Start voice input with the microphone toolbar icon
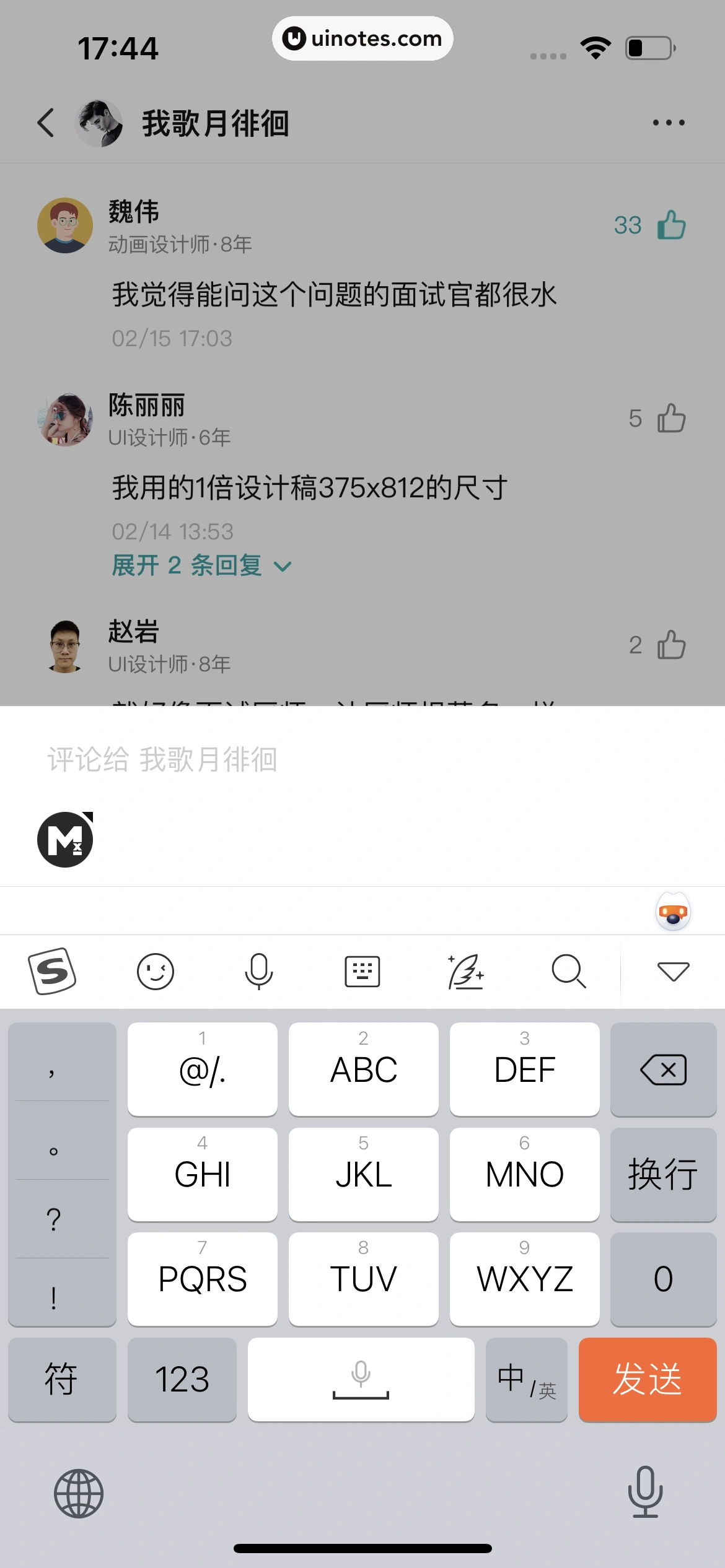 pos(259,971)
